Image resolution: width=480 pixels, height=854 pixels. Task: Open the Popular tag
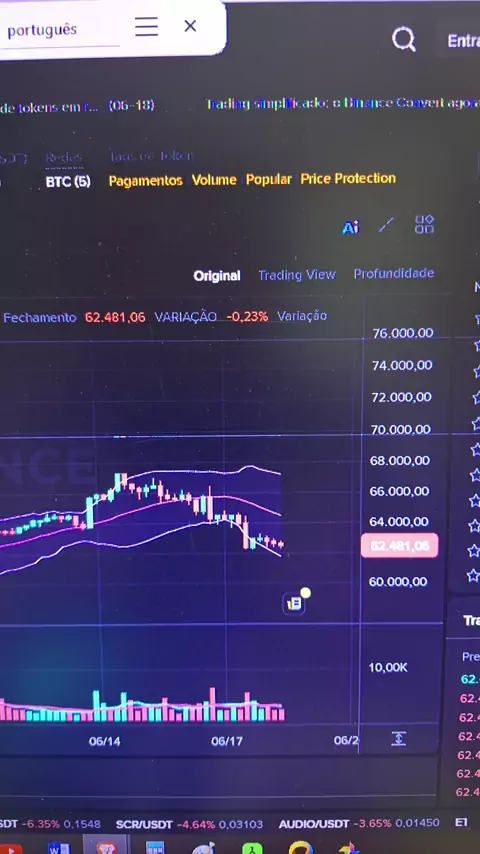269,179
